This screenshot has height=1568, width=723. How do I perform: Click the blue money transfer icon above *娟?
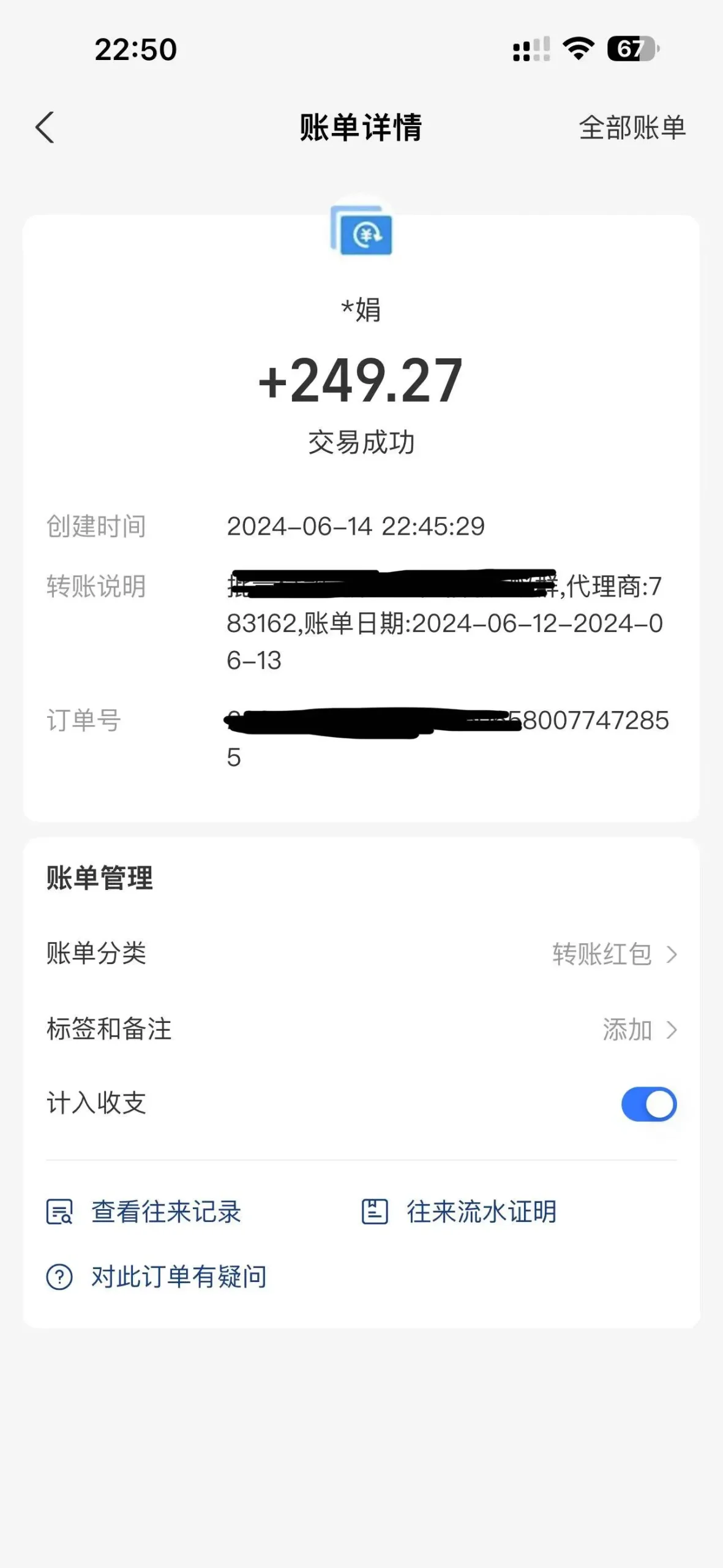[x=361, y=236]
